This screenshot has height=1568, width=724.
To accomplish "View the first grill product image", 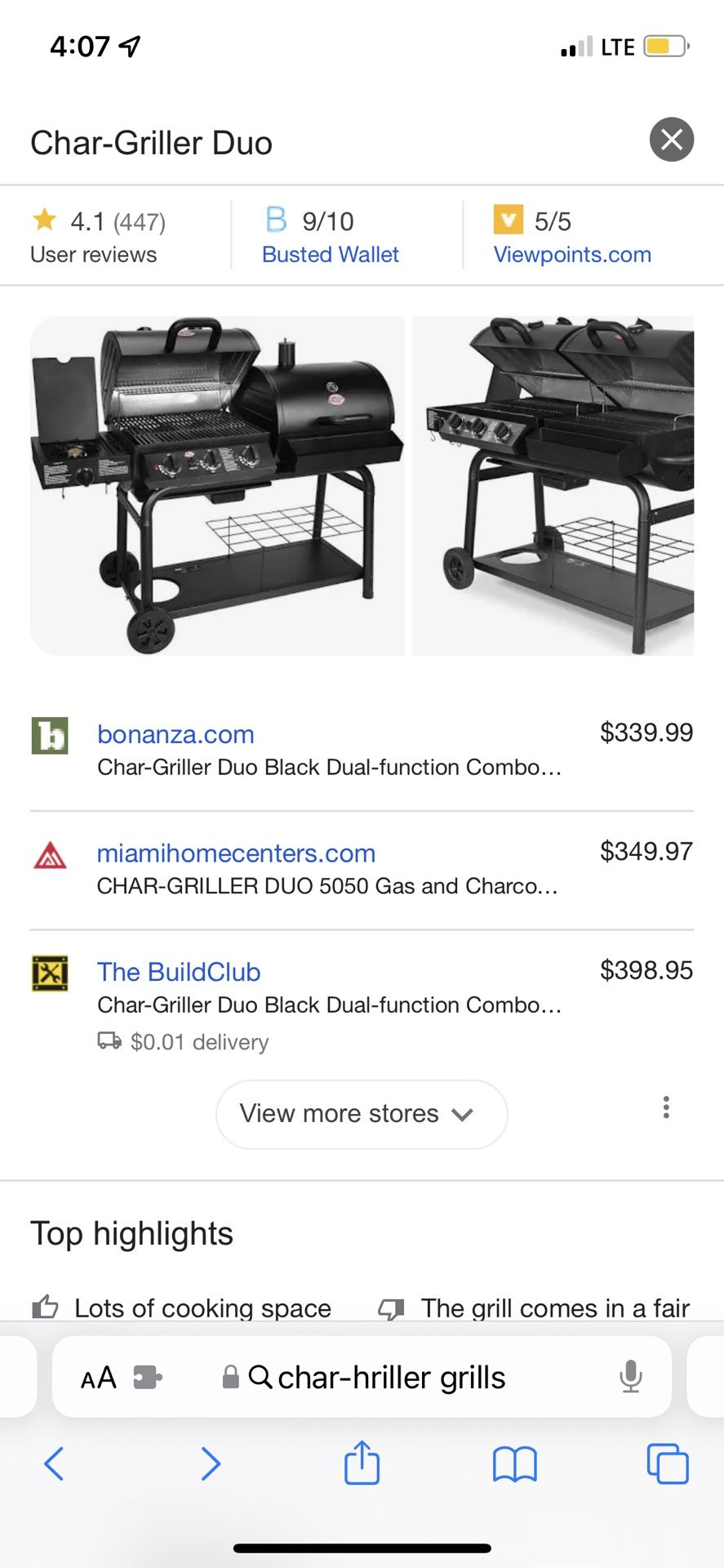I will tap(217, 486).
